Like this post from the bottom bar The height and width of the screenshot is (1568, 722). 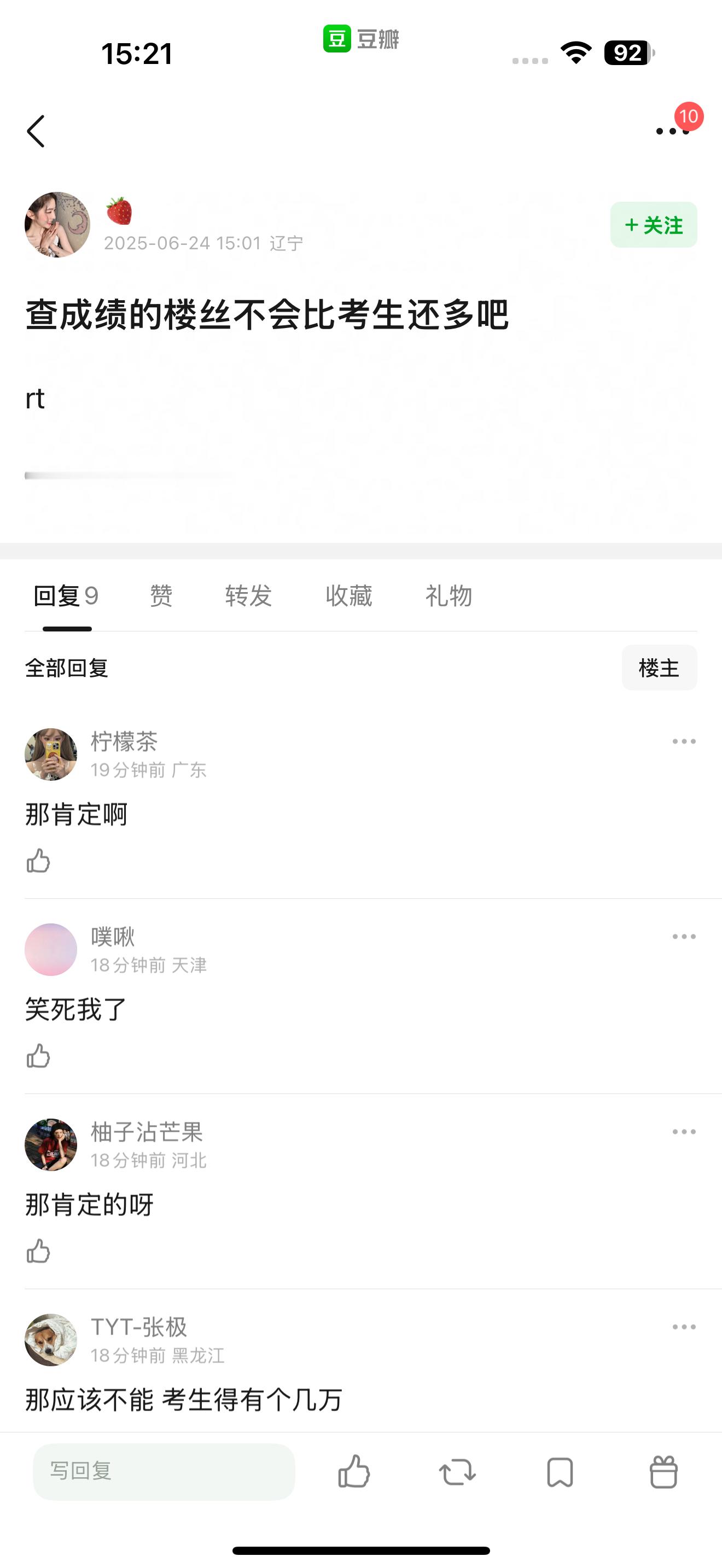click(354, 1472)
